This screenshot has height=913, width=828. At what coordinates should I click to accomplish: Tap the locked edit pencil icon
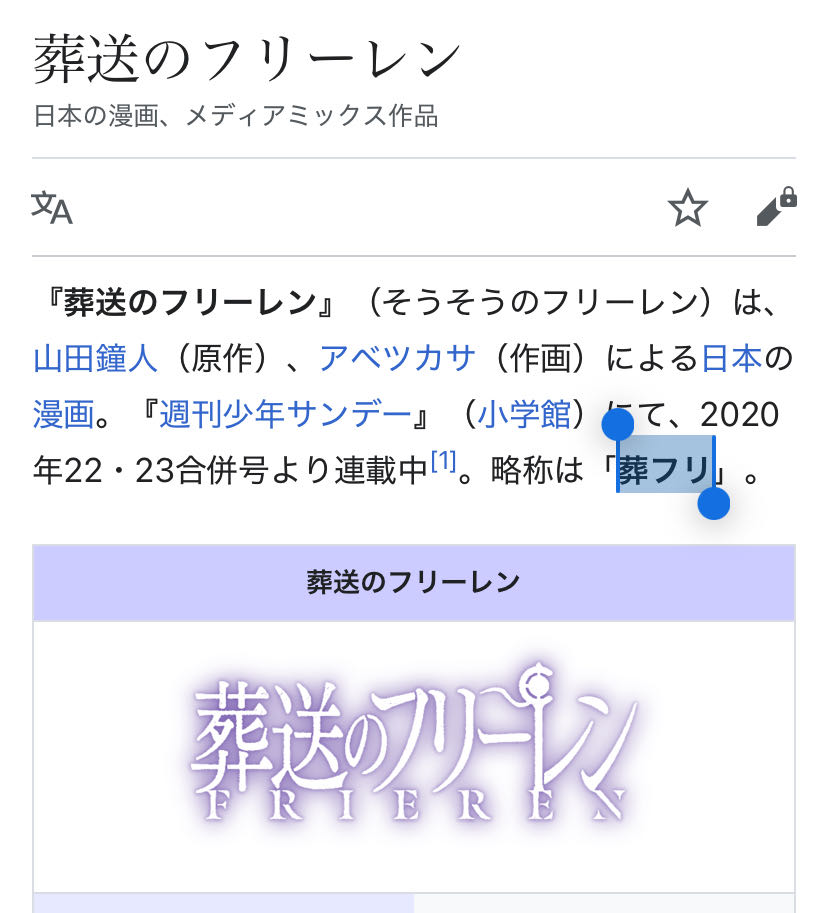coord(775,206)
